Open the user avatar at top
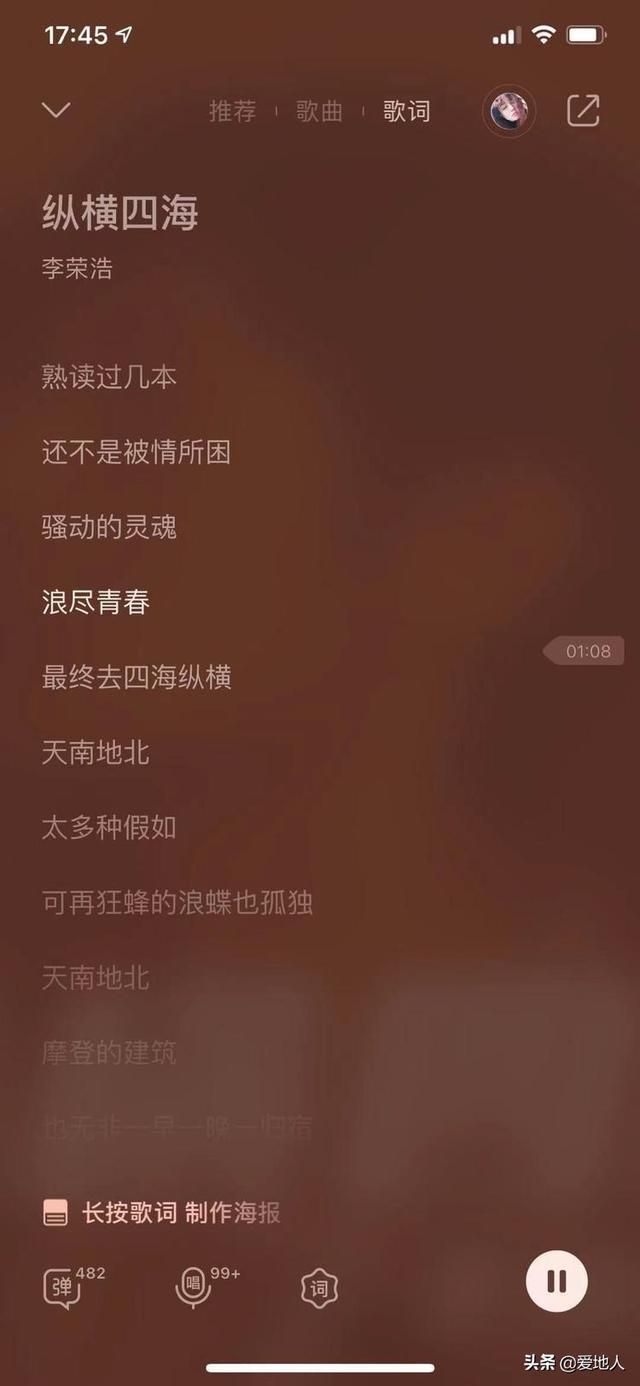Screen dimensions: 640x1386 [508, 111]
